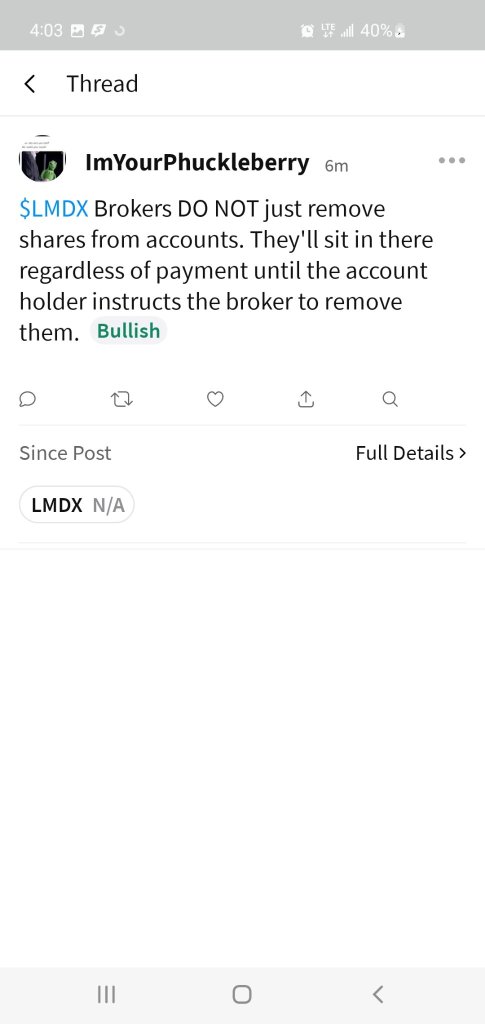Select the LMDX N/A chip
485x1024 pixels.
[77, 505]
